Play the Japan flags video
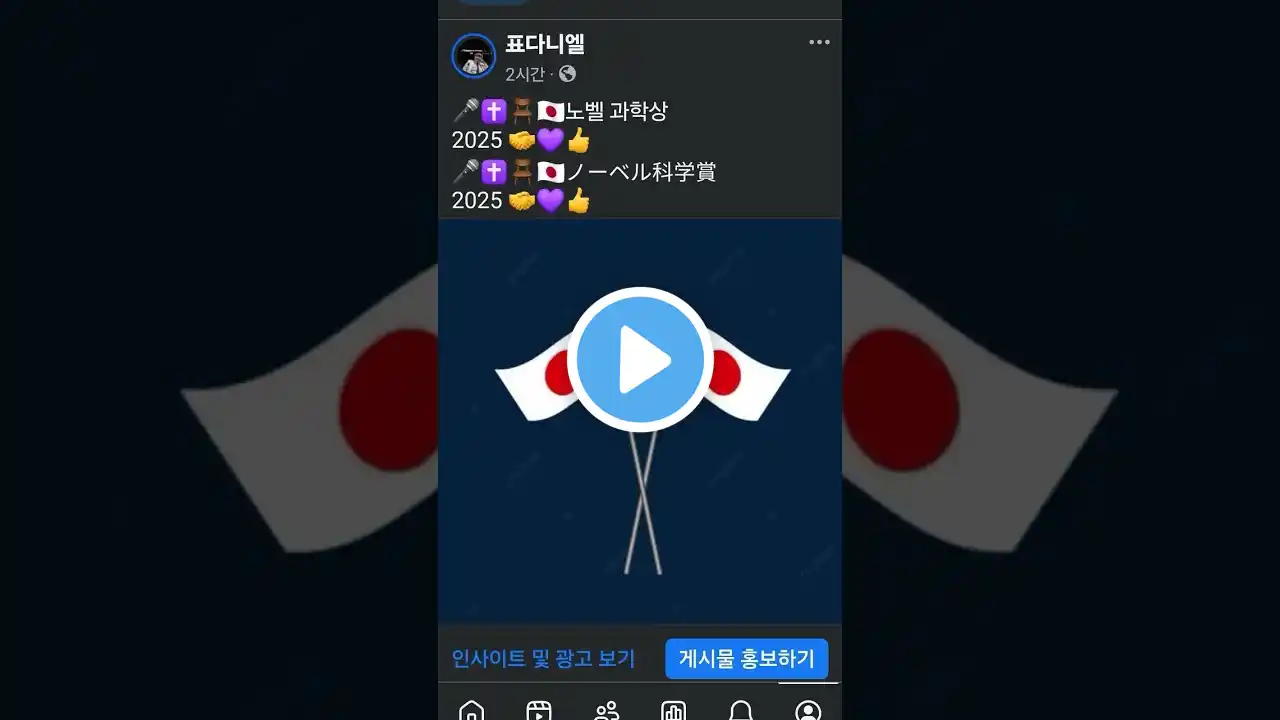Screen dimensions: 1280x720 click(x=640, y=360)
